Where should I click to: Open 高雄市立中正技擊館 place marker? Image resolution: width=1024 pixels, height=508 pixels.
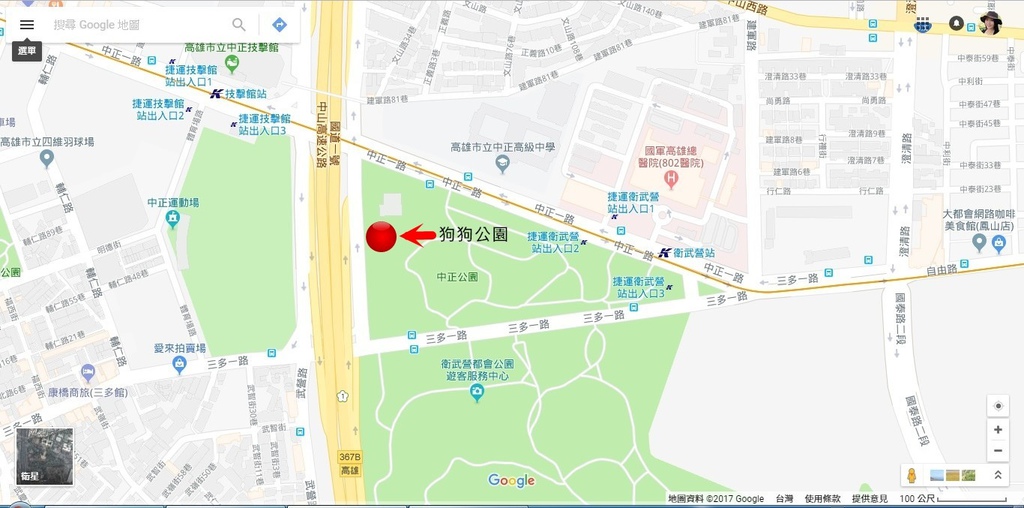click(x=232, y=65)
